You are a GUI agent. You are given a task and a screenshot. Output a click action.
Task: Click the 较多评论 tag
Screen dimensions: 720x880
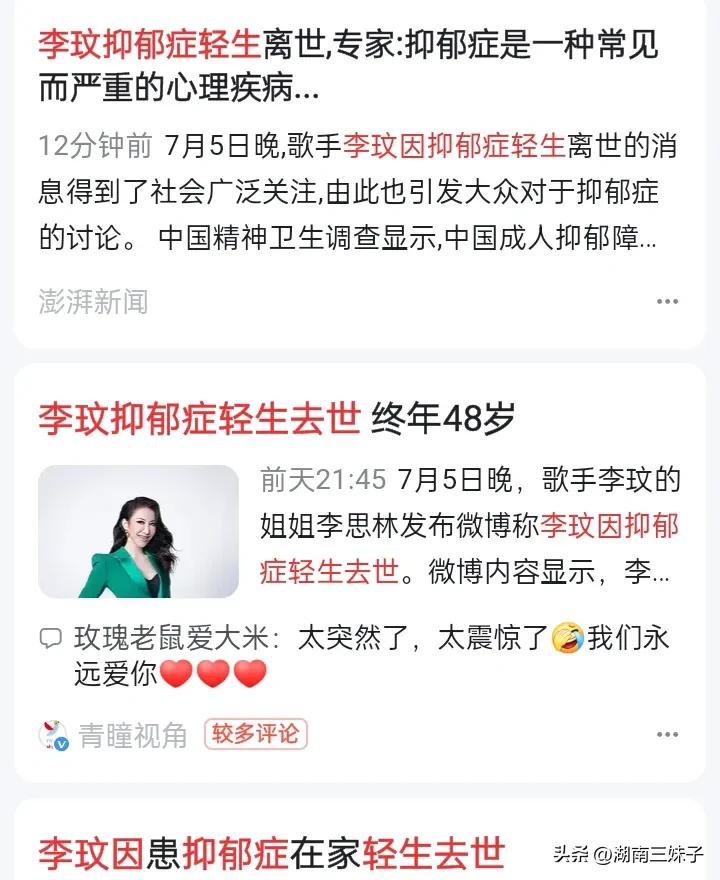(256, 733)
